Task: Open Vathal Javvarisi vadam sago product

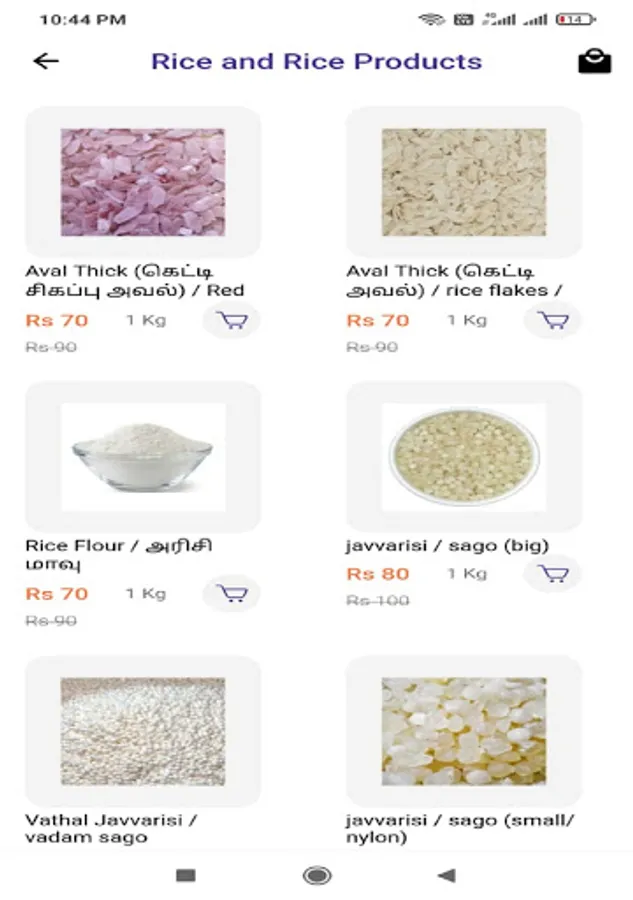Action: pyautogui.click(x=142, y=731)
